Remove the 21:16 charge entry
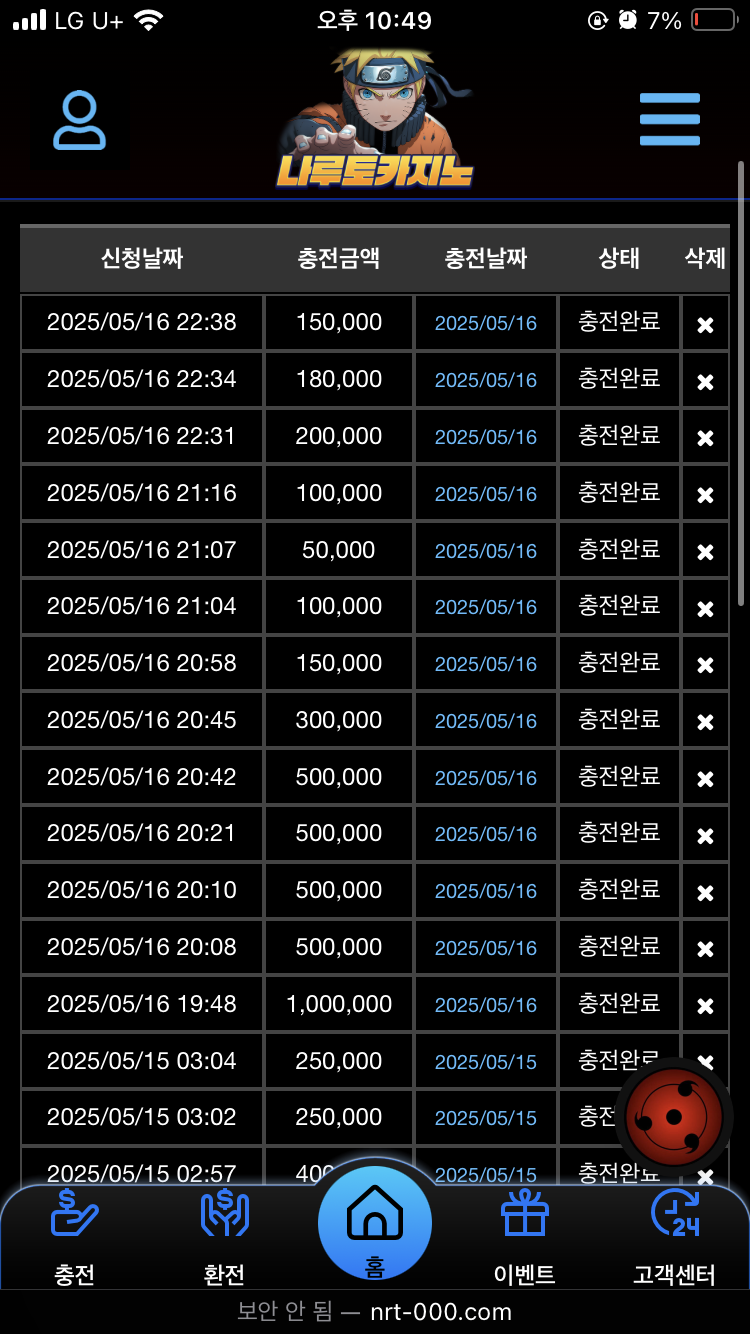The image size is (750, 1334). (x=705, y=495)
